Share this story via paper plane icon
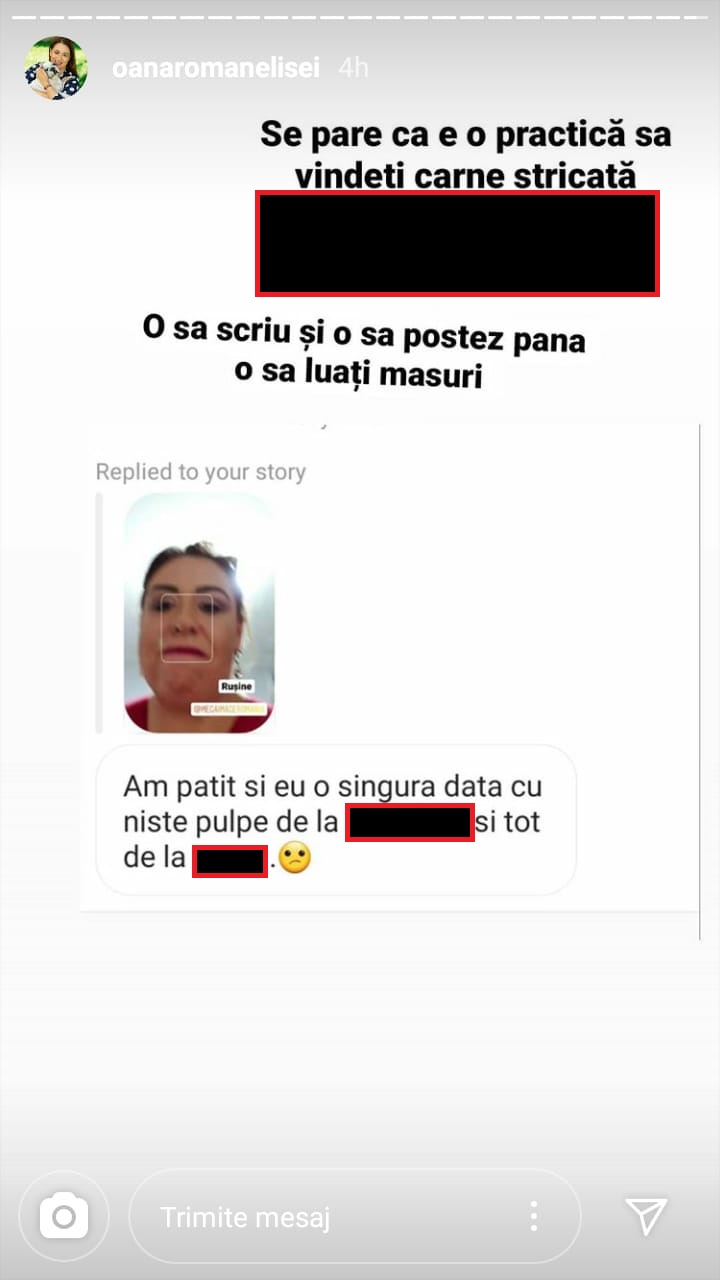The image size is (720, 1280). point(646,1216)
